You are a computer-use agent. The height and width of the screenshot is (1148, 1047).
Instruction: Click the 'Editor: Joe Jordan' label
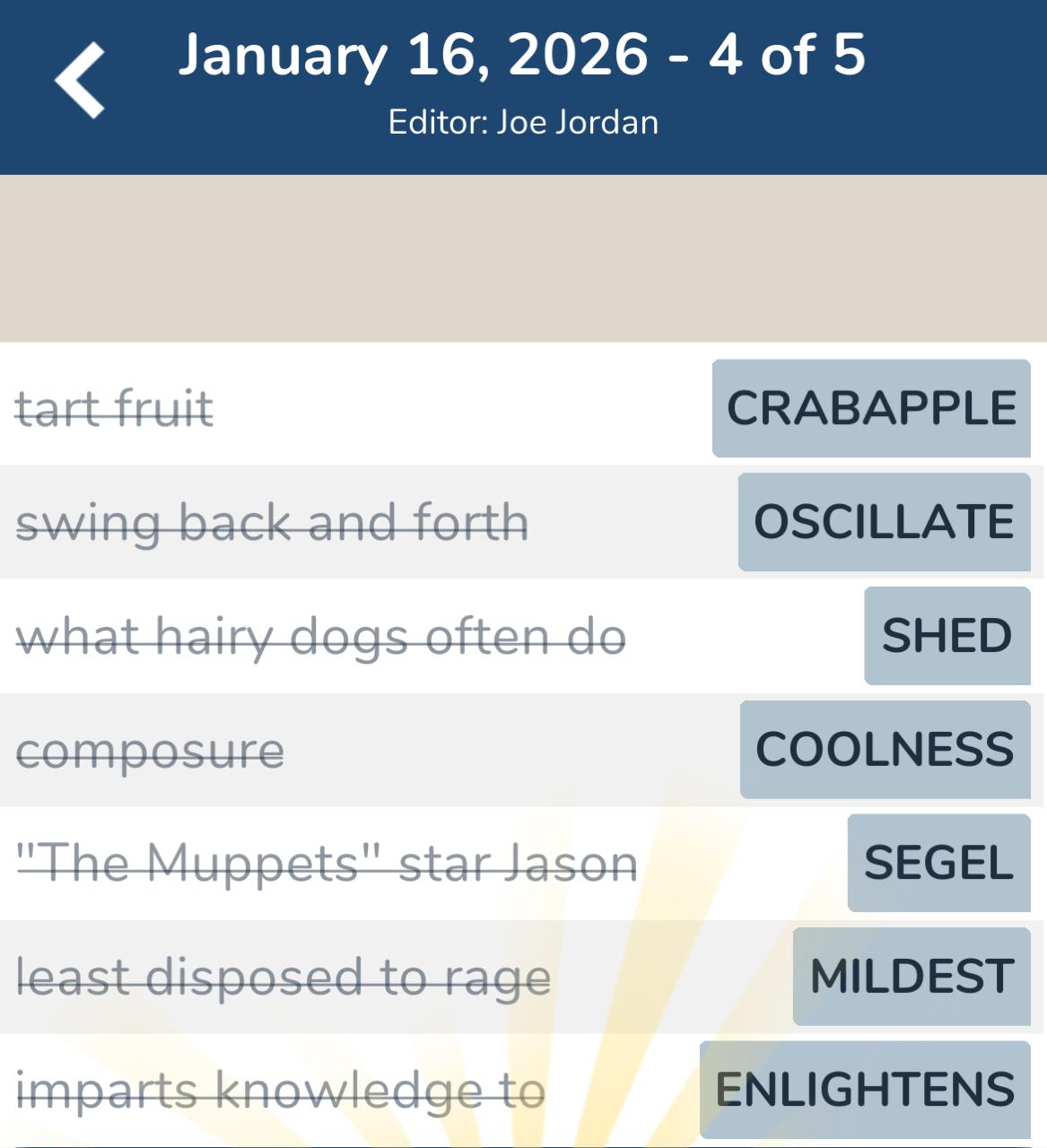523,122
